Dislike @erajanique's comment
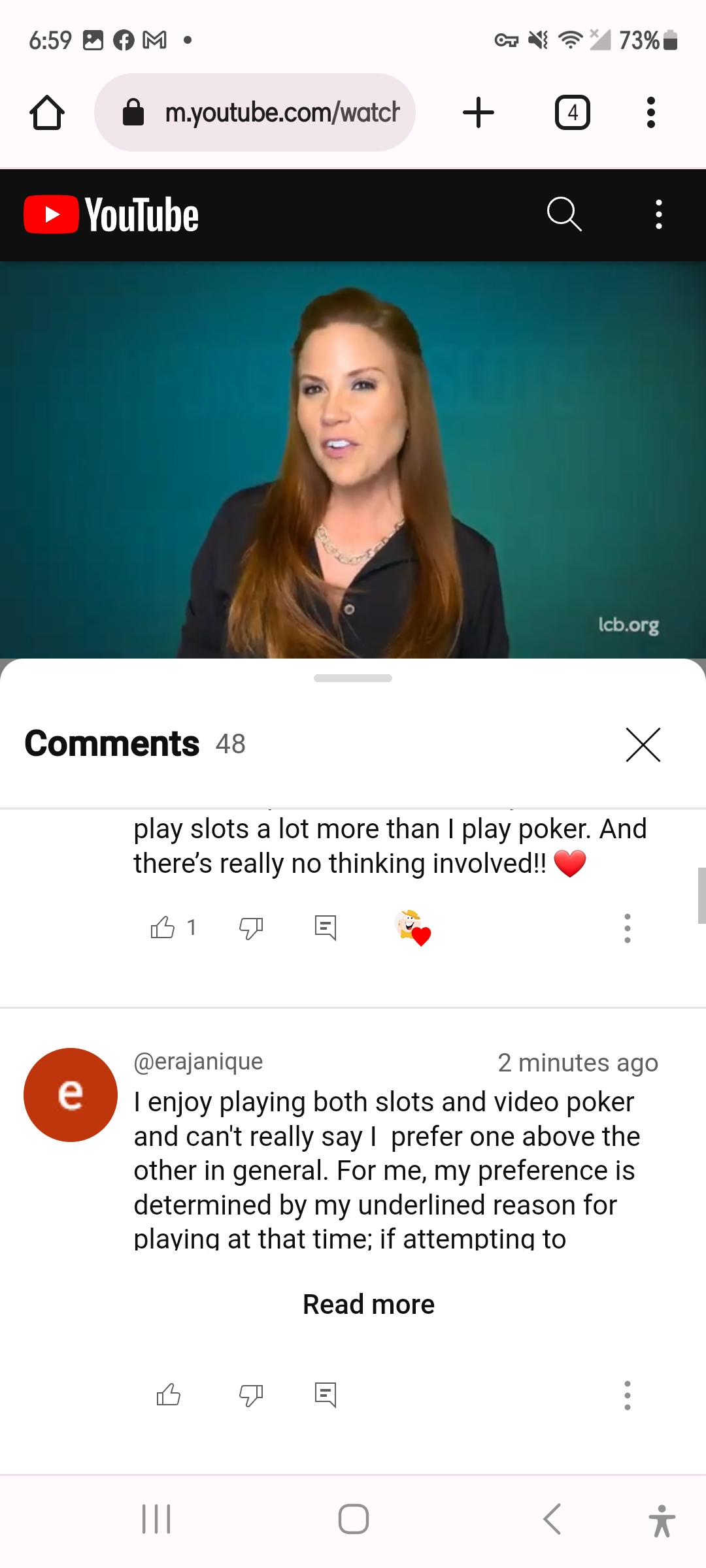706x1568 pixels. (x=251, y=1395)
